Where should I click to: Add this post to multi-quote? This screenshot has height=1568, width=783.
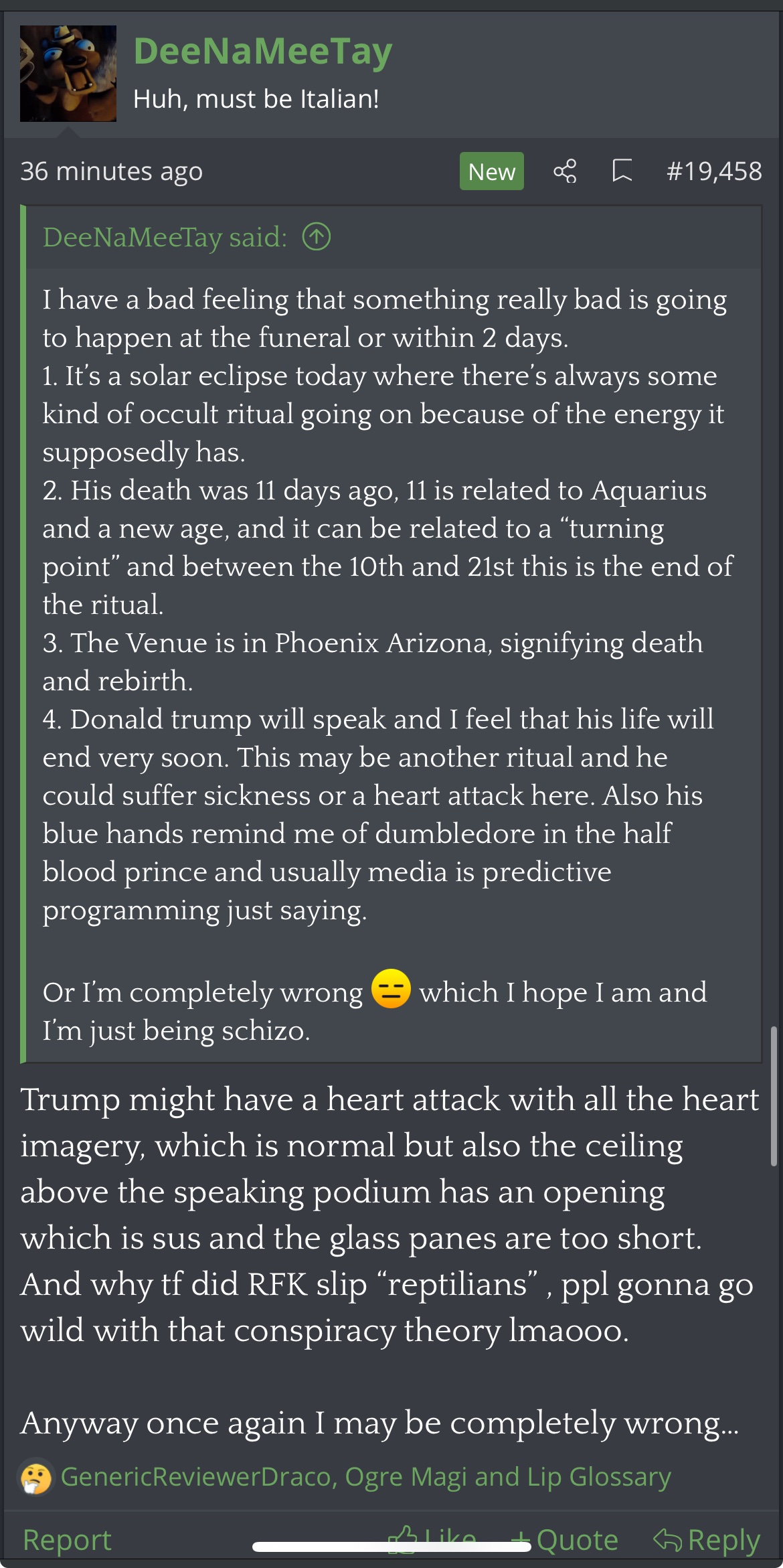click(x=565, y=1539)
